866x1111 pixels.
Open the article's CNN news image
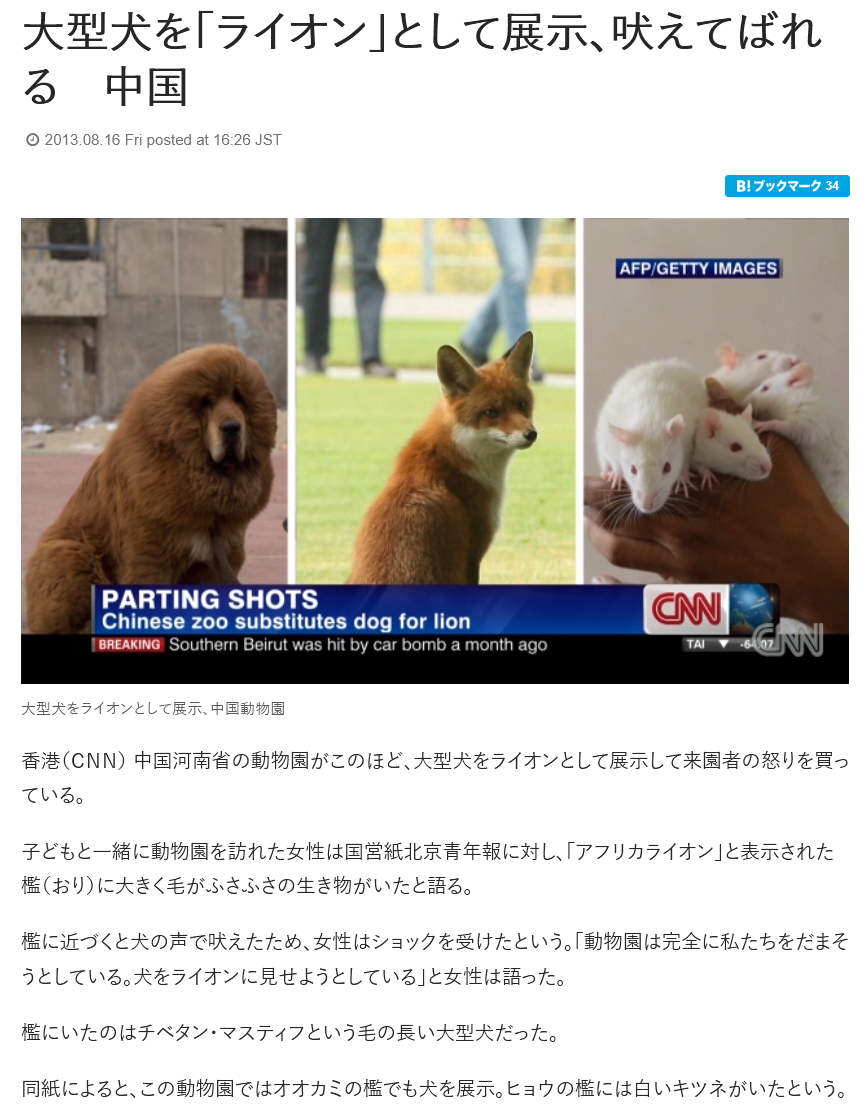coord(434,450)
